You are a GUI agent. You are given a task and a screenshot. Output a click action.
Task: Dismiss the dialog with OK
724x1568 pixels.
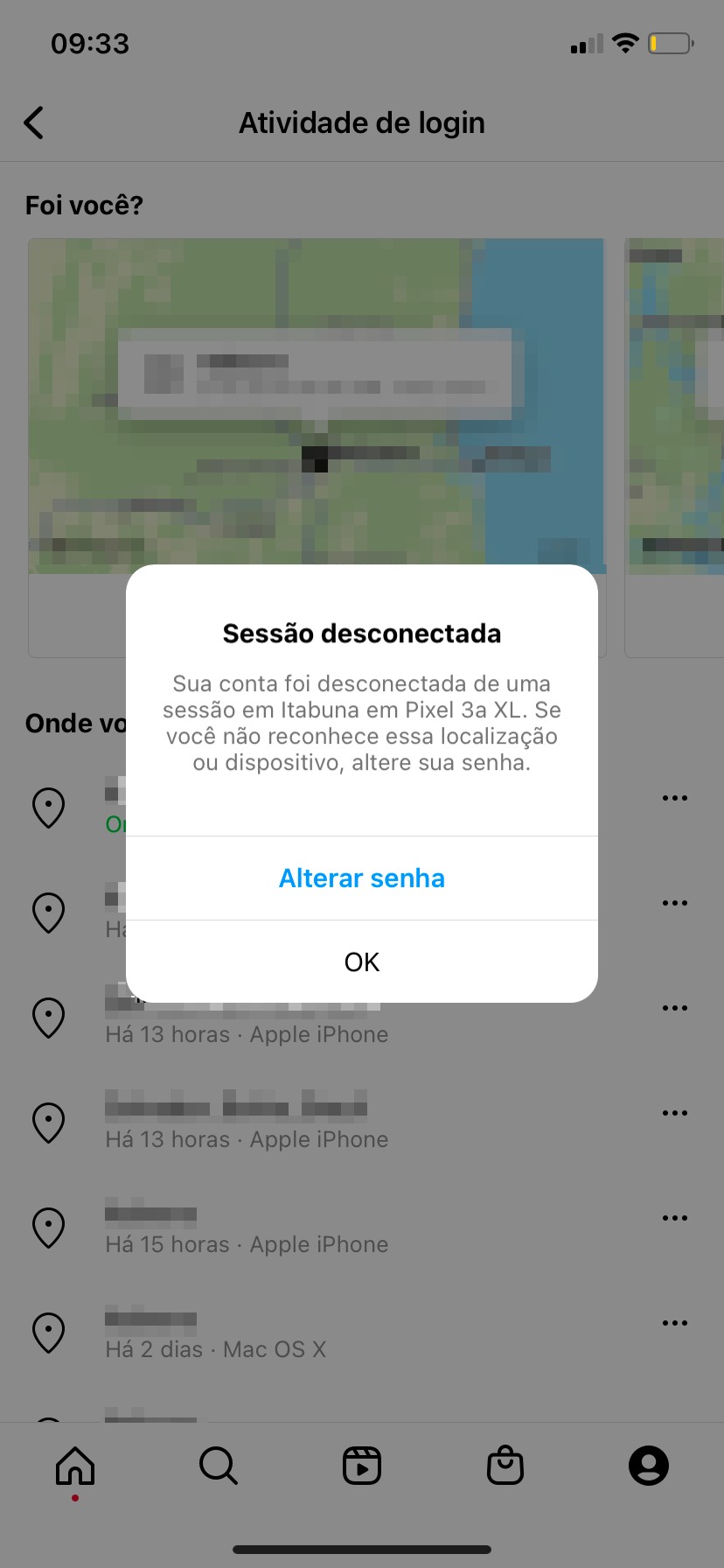point(361,962)
